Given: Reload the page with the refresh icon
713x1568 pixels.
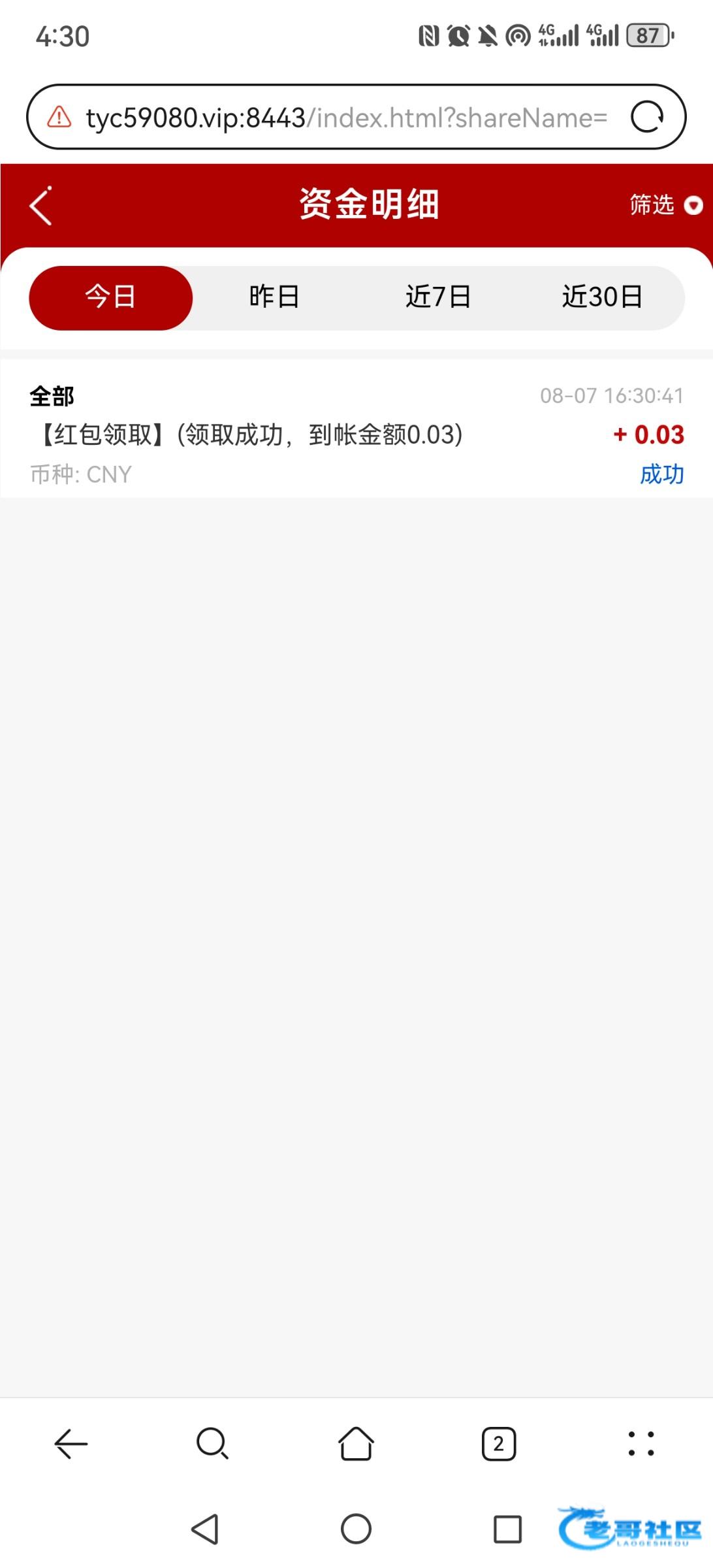Looking at the screenshot, I should [646, 118].
